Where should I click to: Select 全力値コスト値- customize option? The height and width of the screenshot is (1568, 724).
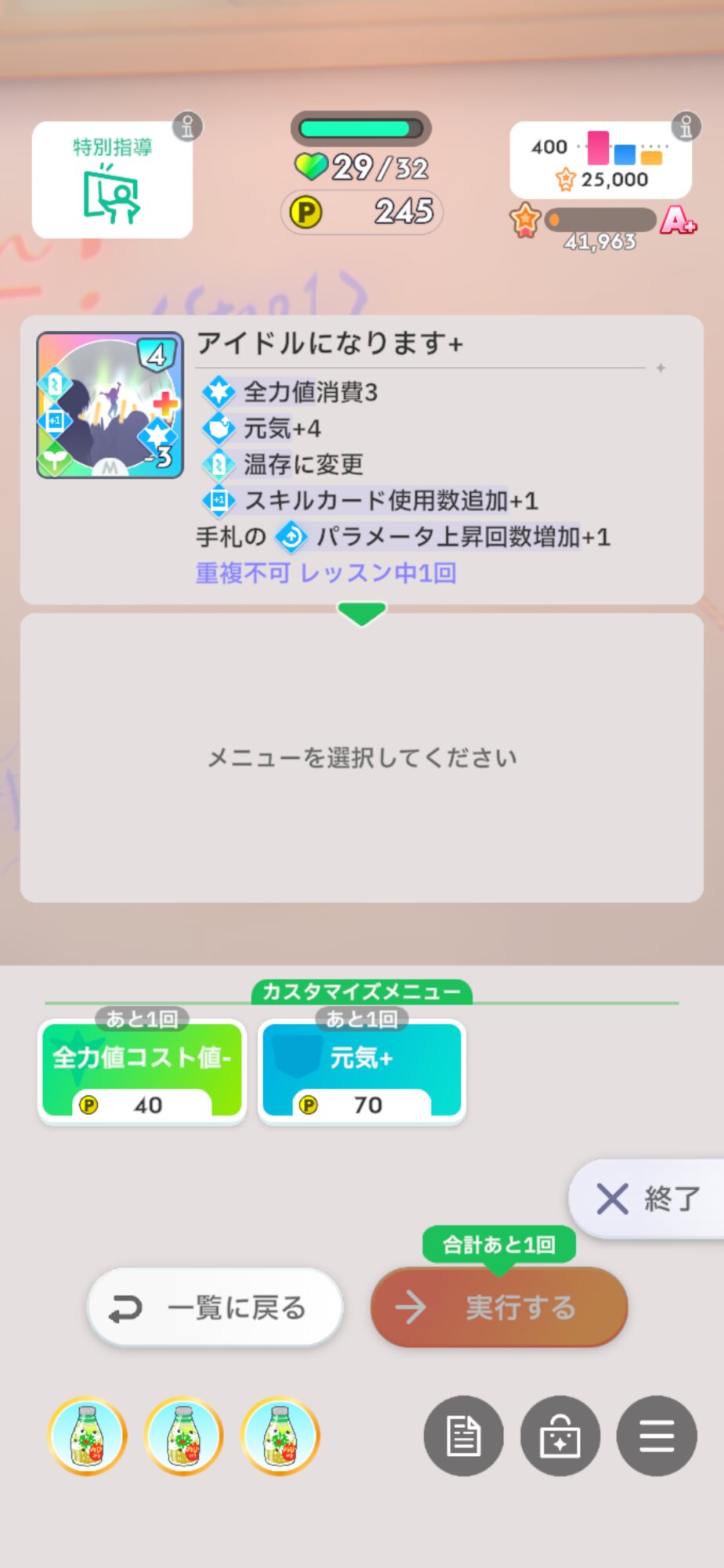142,1071
